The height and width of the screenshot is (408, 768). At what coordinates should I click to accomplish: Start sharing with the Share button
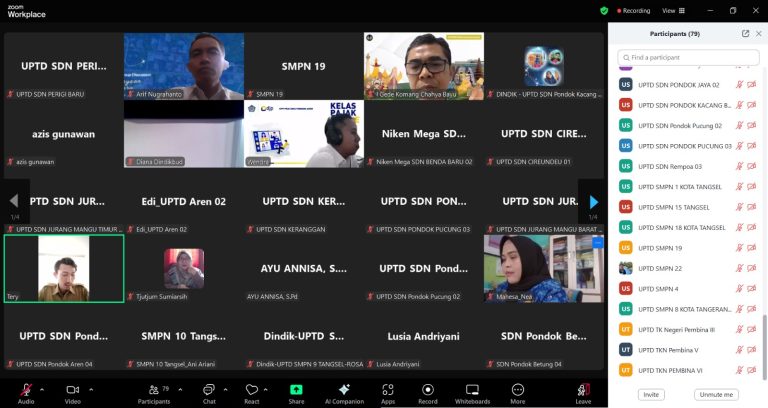pos(296,392)
